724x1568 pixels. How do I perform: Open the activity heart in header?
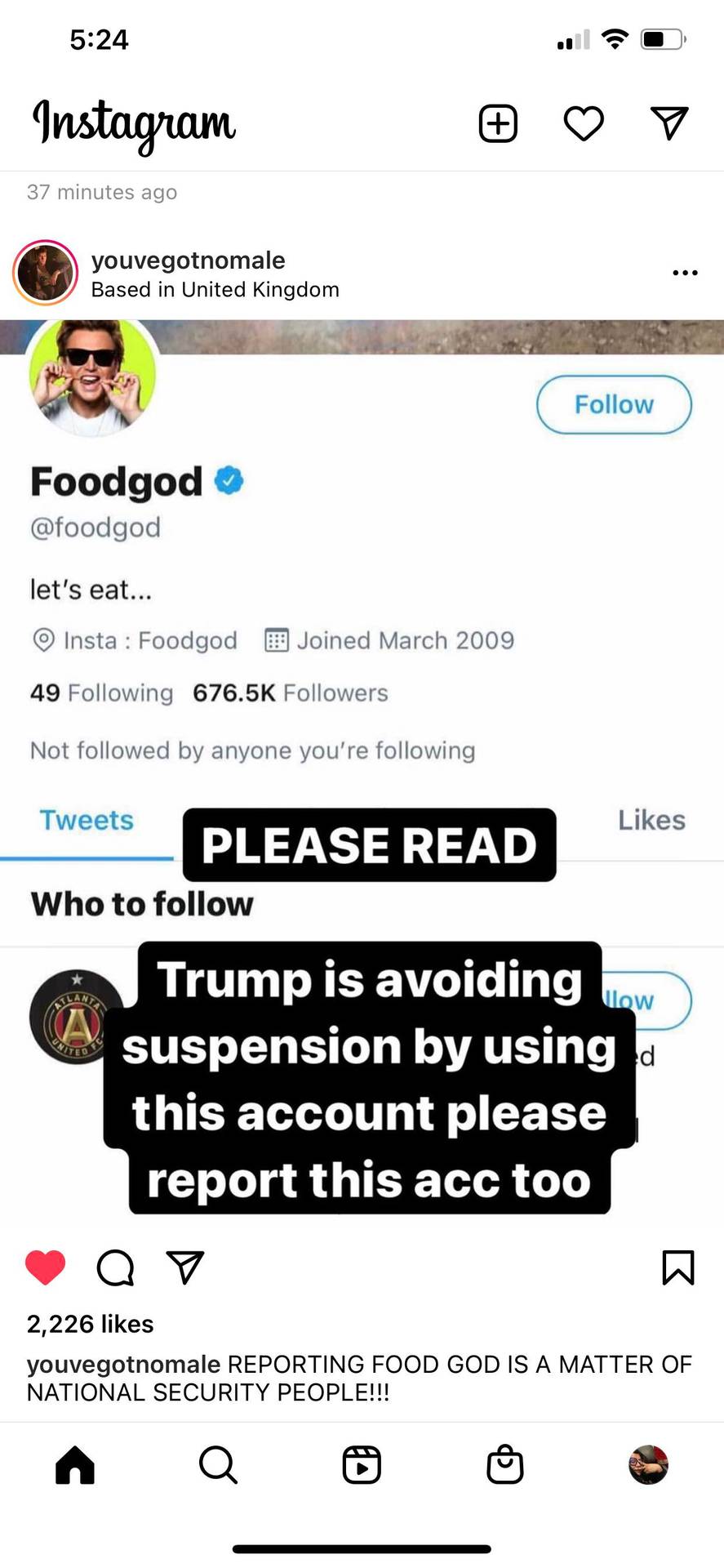[584, 124]
